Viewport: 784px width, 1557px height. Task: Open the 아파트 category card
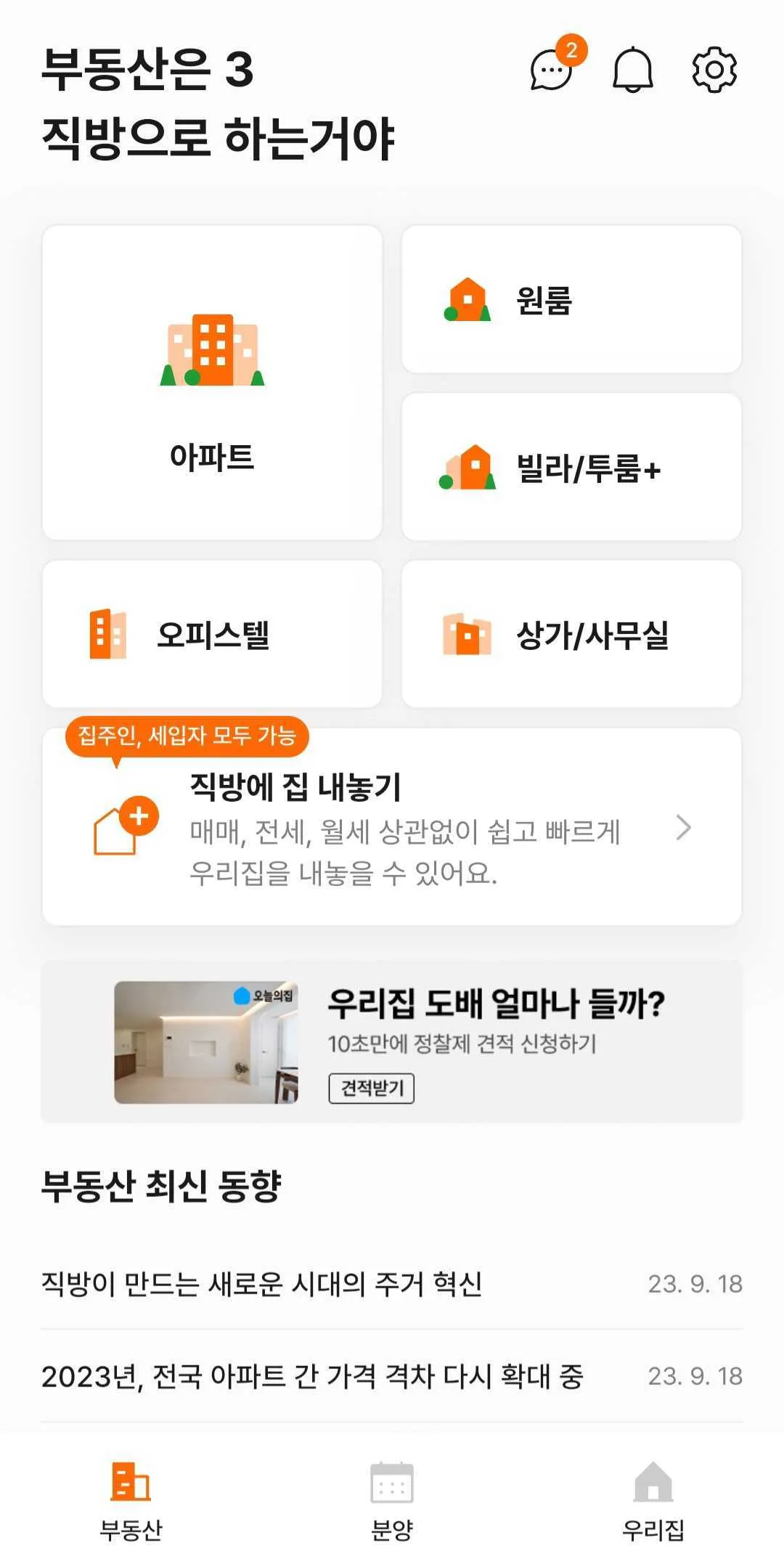[x=212, y=383]
